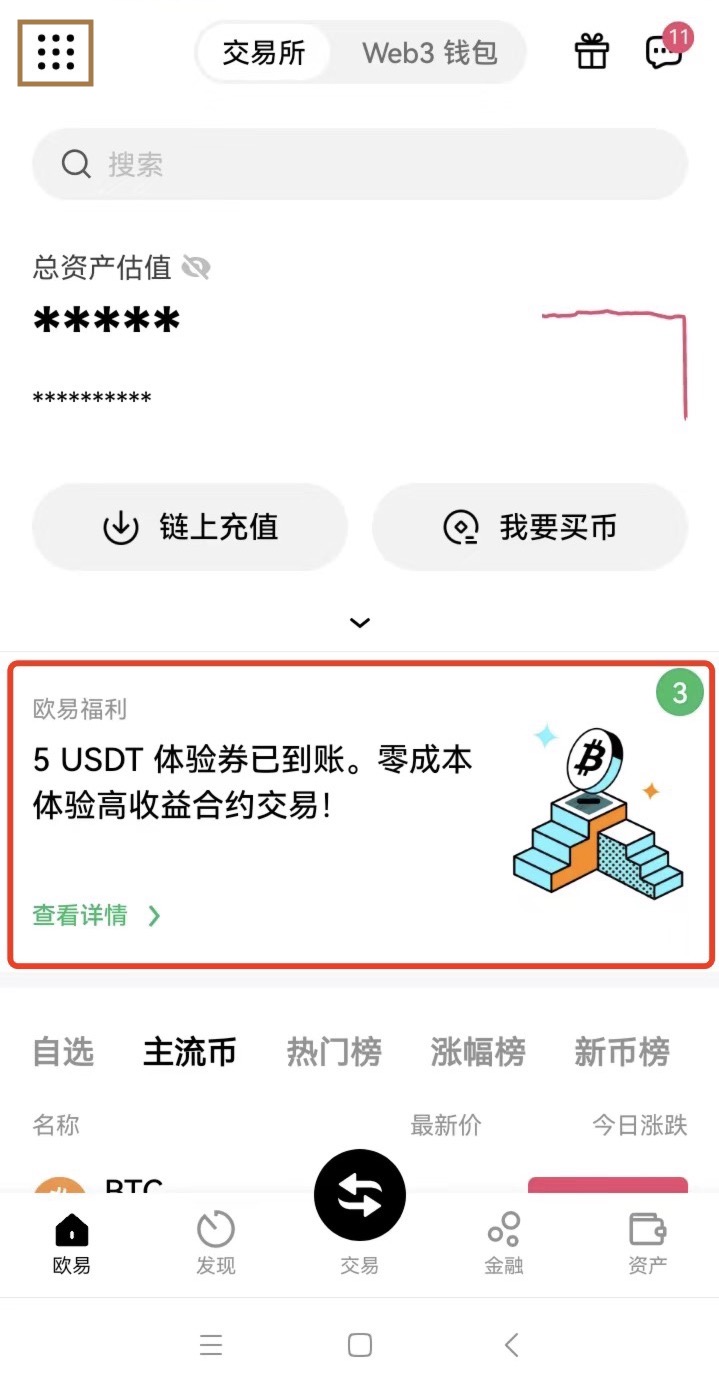This screenshot has height=1393, width=719.
Task: Open the 欧易福利 5 USDT voucher card
Action: tap(360, 813)
